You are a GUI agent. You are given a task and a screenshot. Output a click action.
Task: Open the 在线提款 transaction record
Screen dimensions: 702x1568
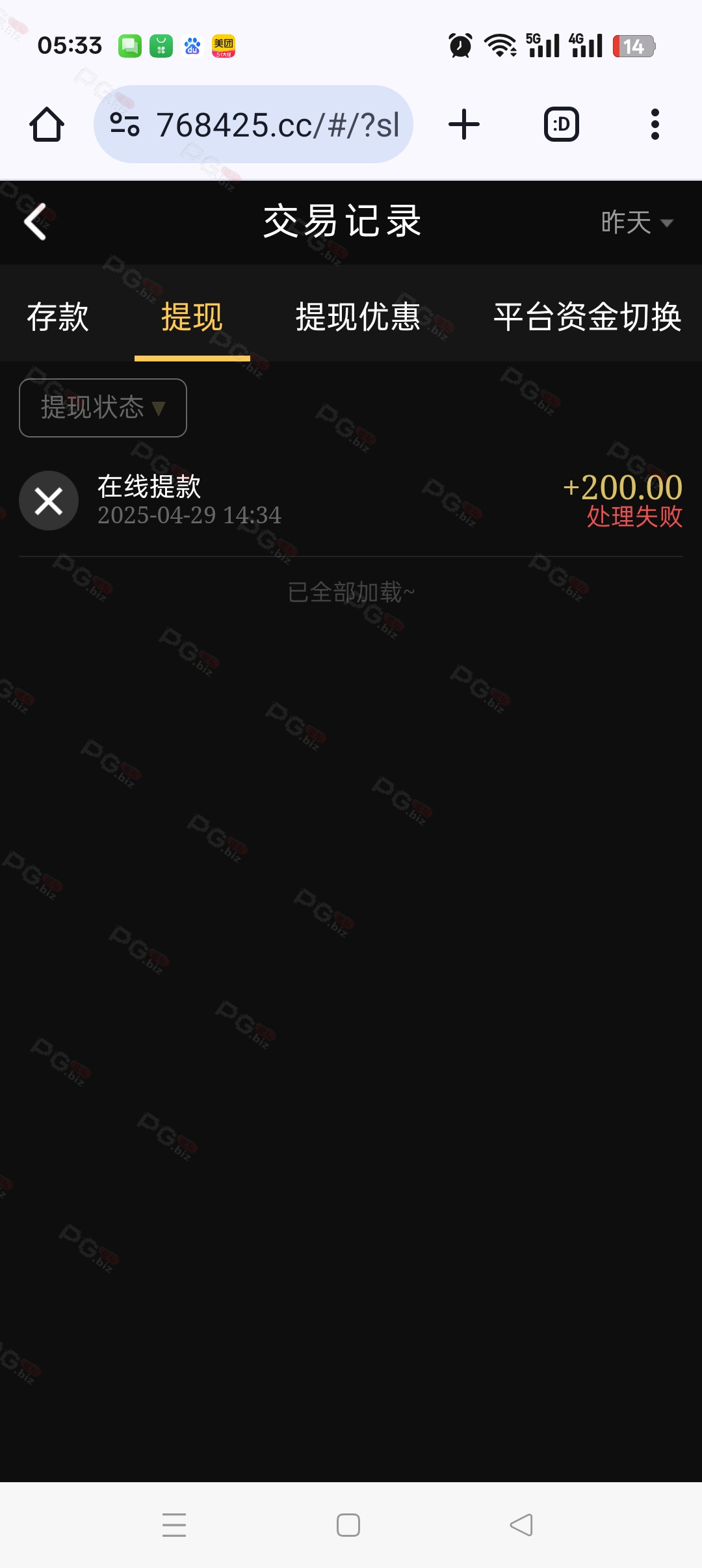[x=351, y=501]
